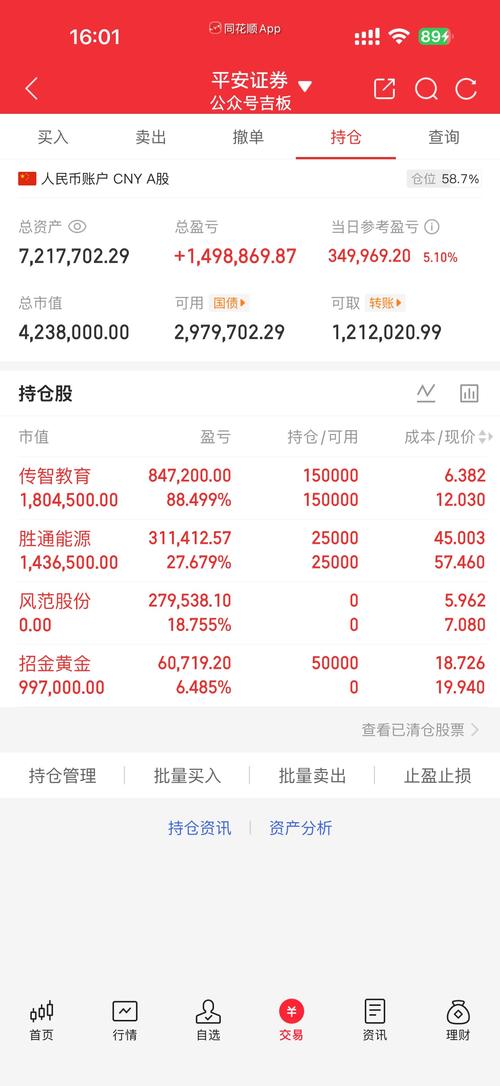Tap the share icon in header
This screenshot has width=500, height=1086.
coord(384,89)
